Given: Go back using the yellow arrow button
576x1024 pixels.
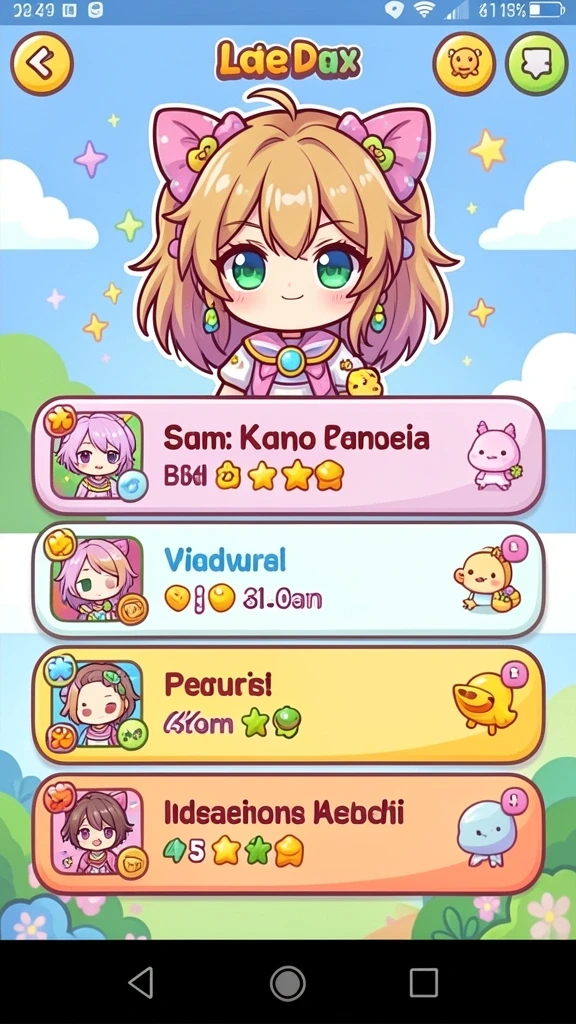Looking at the screenshot, I should tap(42, 64).
